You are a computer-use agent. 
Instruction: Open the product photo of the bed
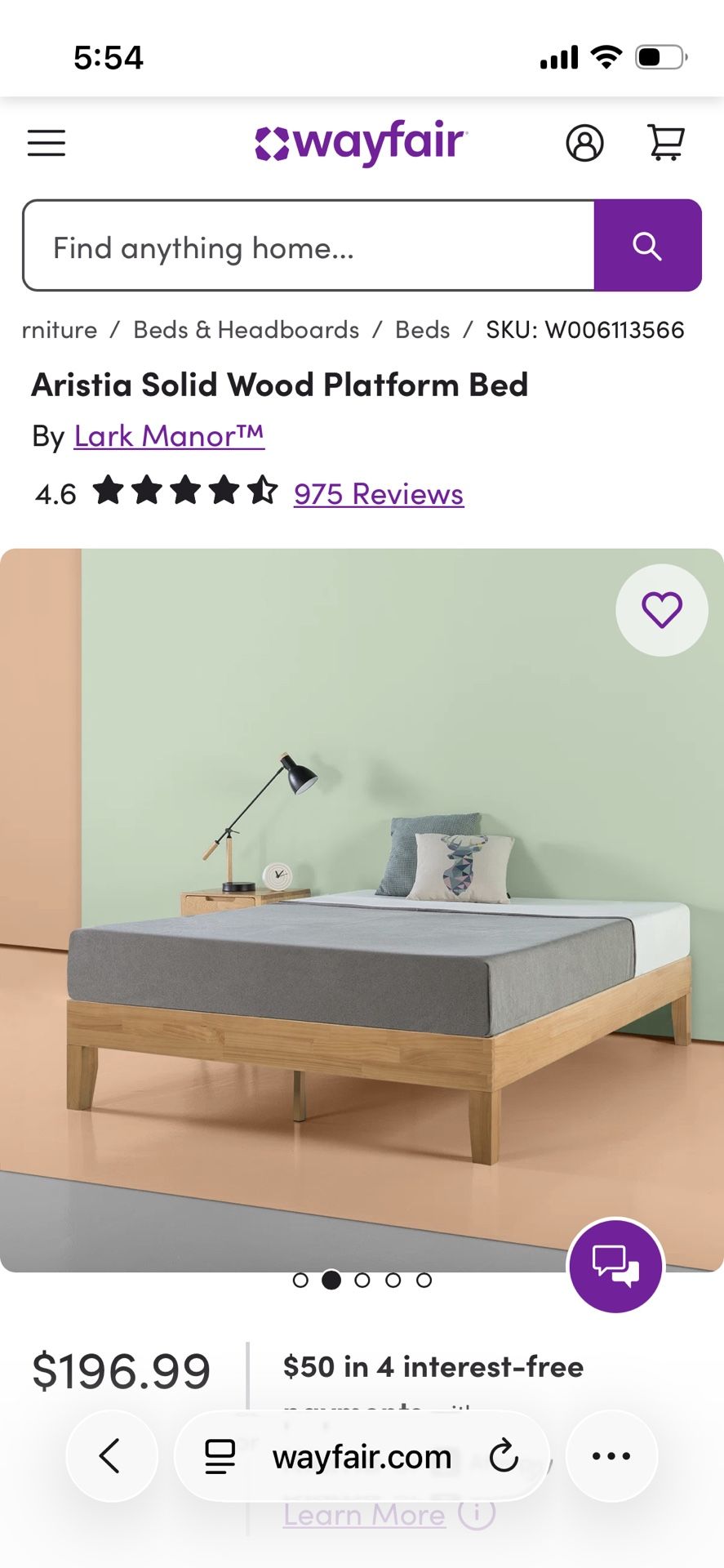tap(362, 911)
